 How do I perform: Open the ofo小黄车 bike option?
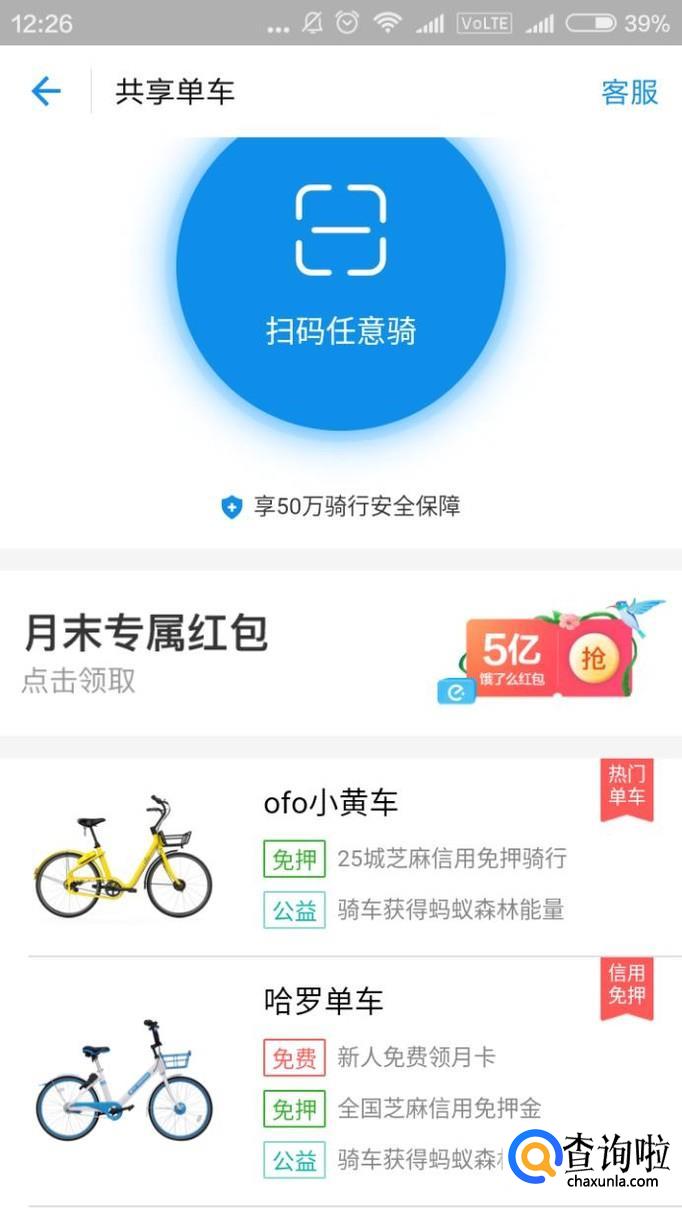pyautogui.click(x=330, y=802)
